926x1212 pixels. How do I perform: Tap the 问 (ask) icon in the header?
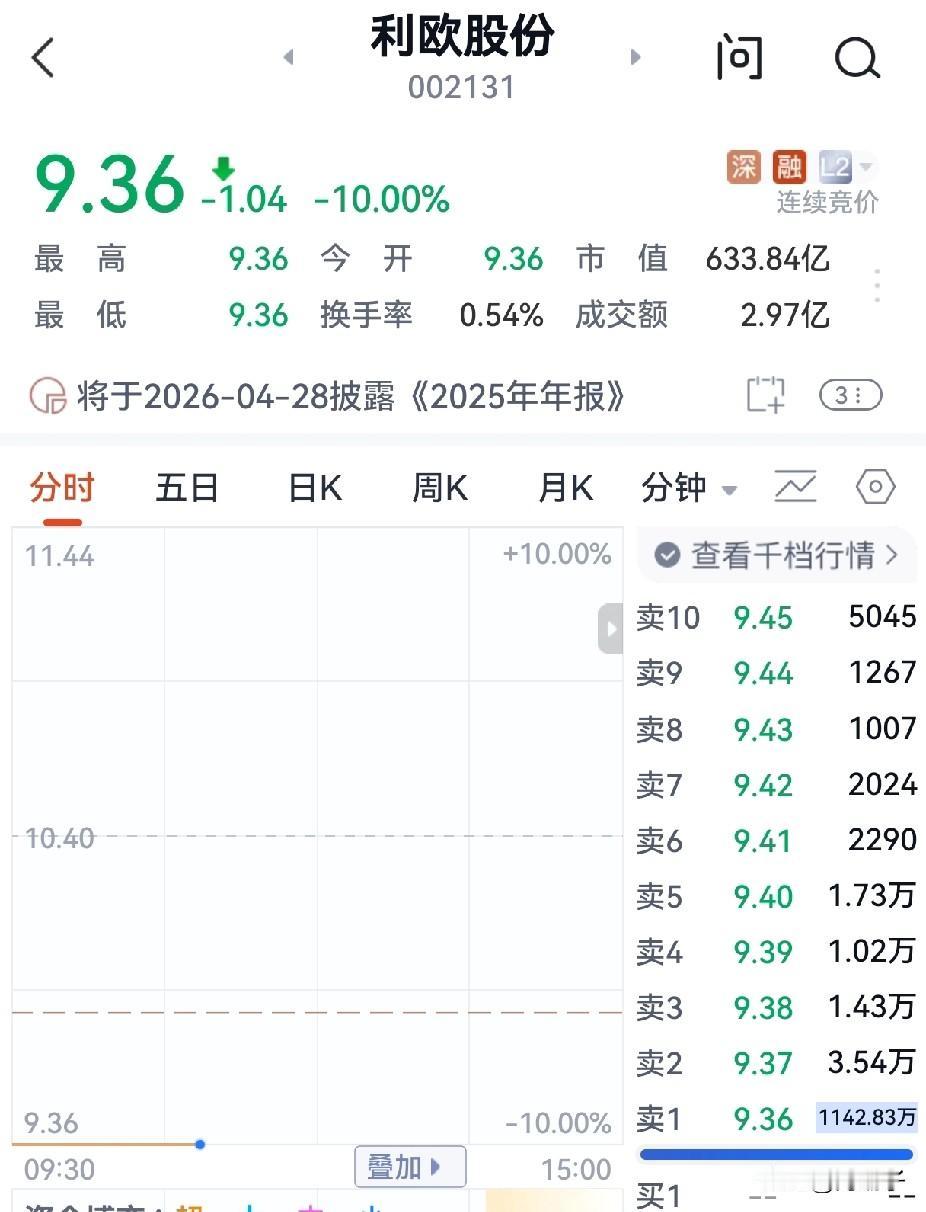click(740, 58)
